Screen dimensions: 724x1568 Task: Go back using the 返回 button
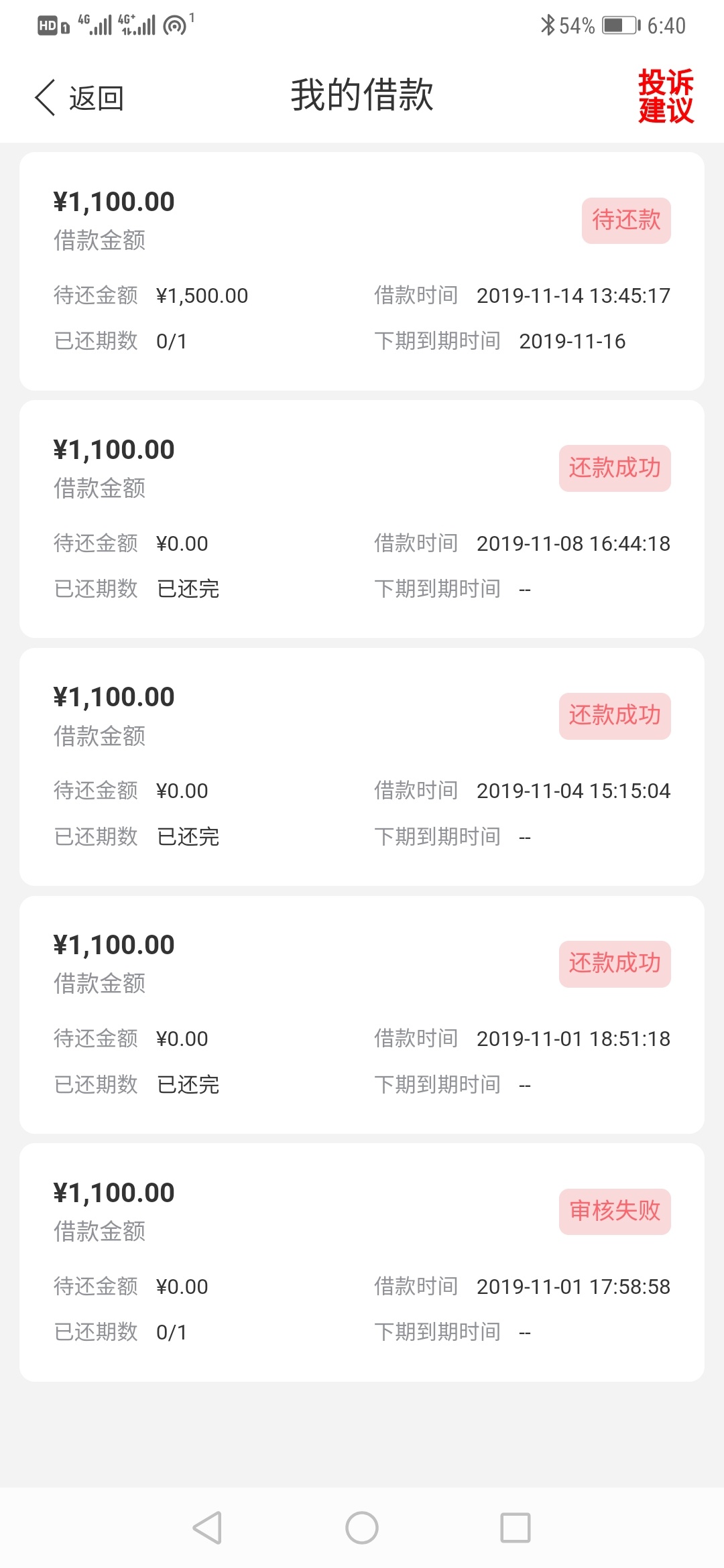pyautogui.click(x=79, y=98)
